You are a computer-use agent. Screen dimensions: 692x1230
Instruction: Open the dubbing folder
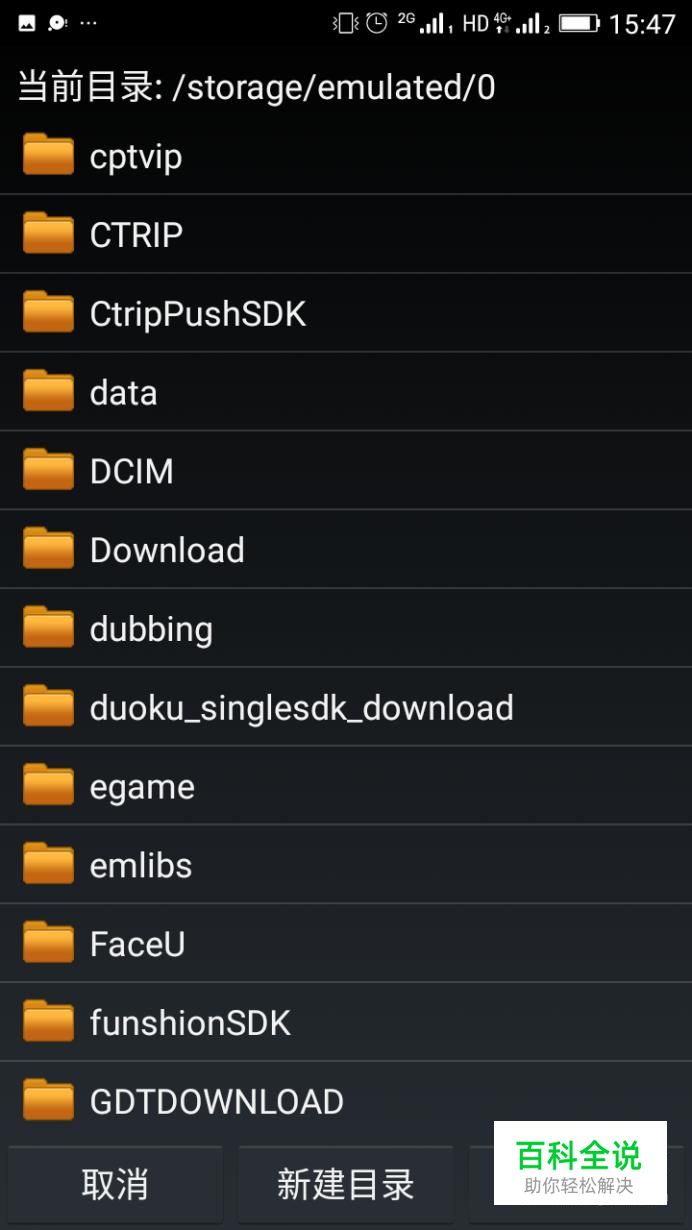pos(346,629)
